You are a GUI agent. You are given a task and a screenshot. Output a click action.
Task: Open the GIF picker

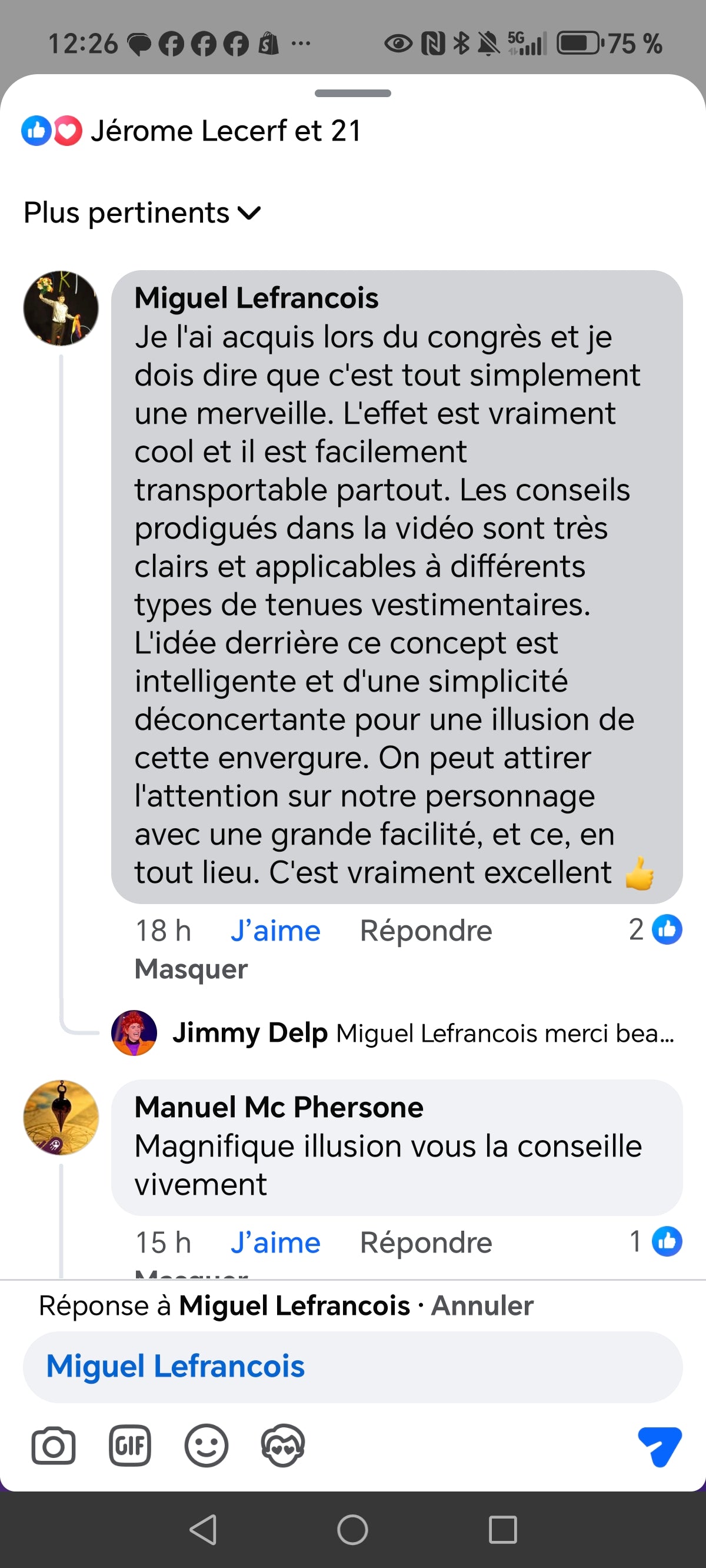pos(129,1446)
